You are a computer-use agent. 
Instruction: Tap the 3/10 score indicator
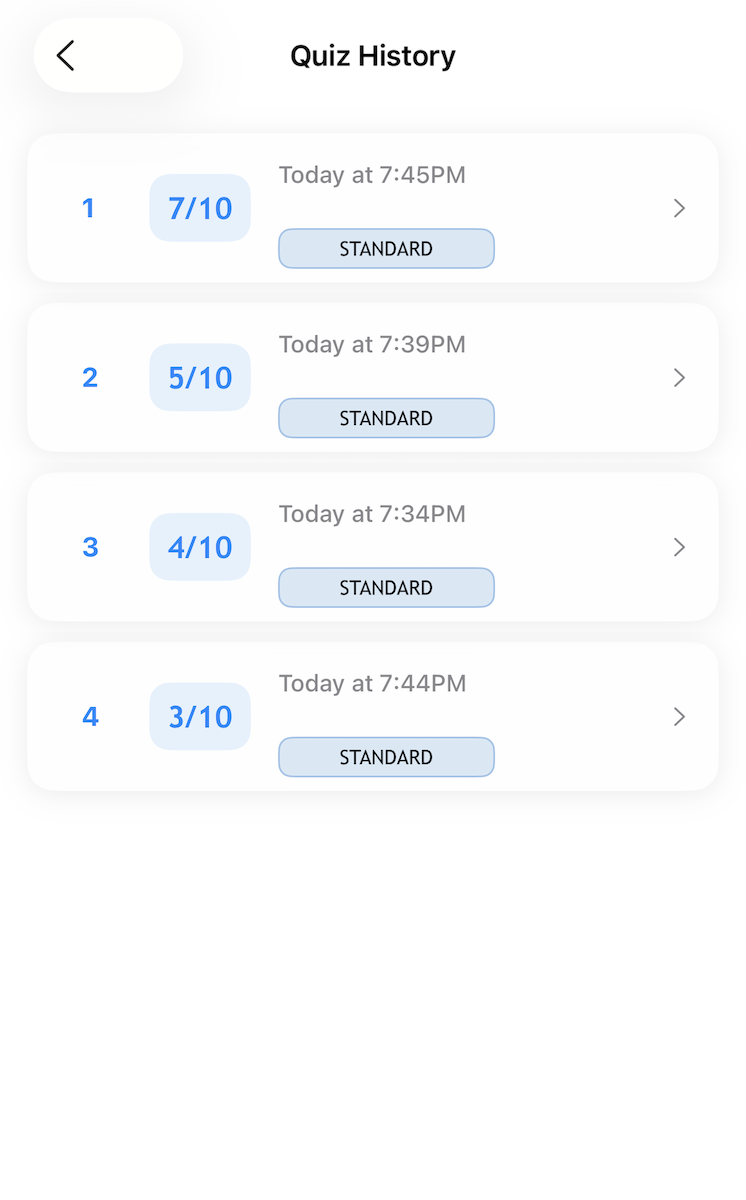tap(199, 717)
